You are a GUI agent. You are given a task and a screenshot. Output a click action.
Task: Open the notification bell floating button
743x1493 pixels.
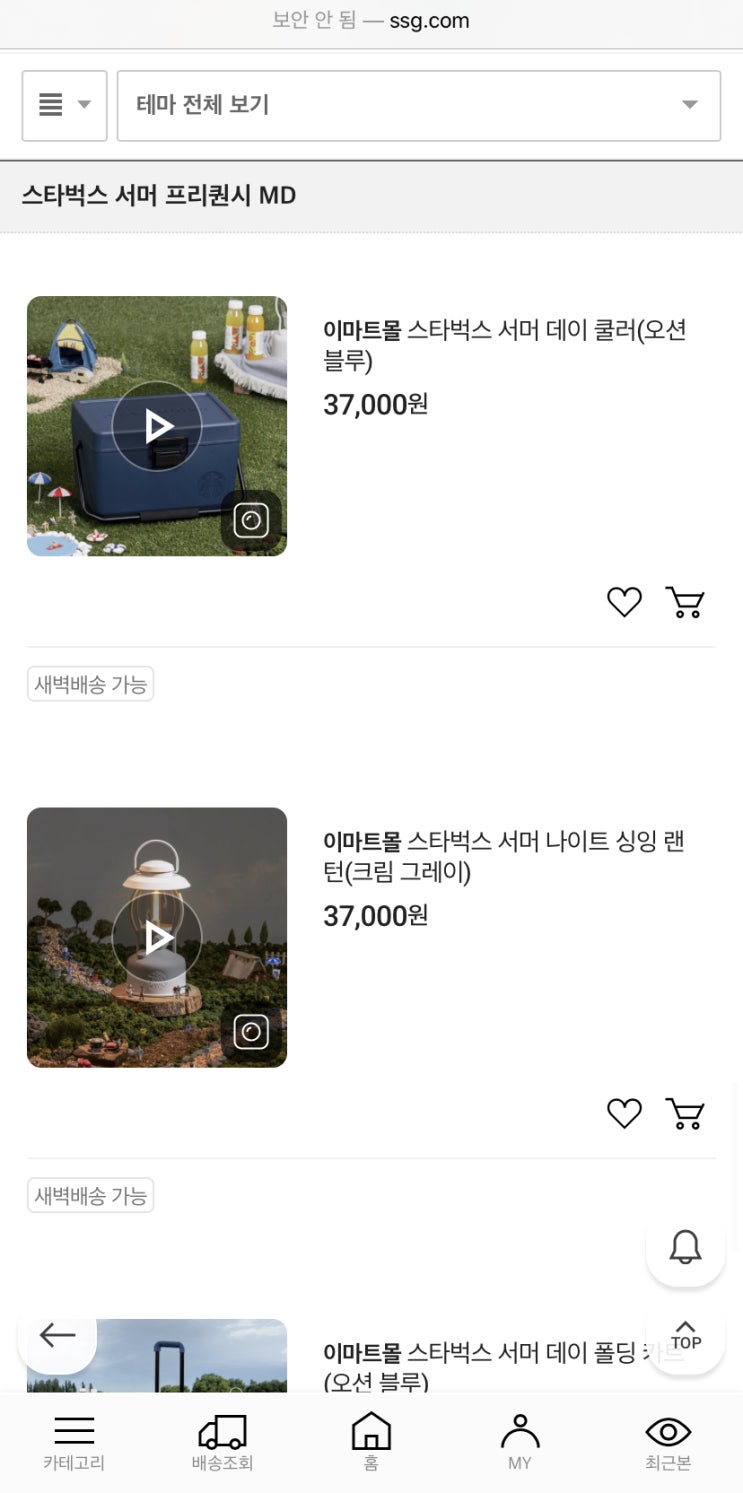coord(685,1247)
